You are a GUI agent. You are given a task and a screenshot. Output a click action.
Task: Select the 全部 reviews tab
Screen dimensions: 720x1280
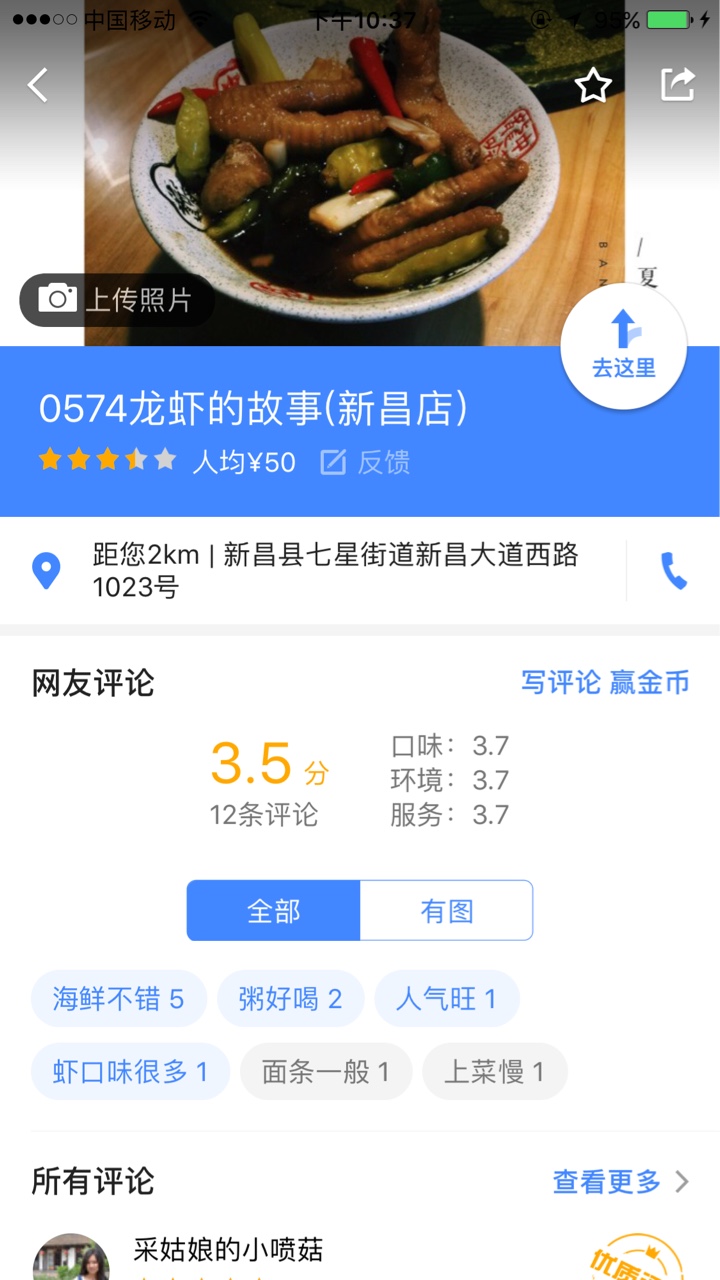(x=273, y=911)
